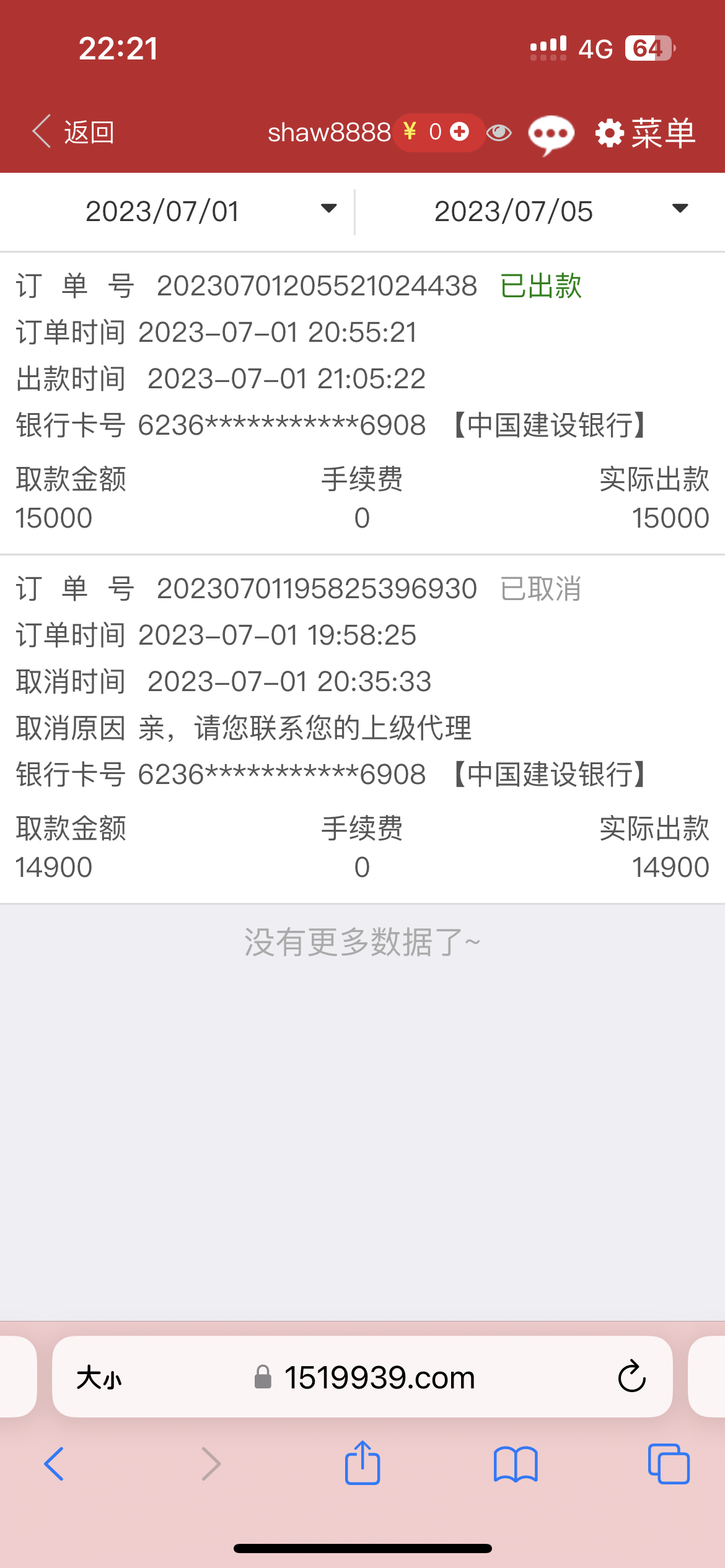This screenshot has width=725, height=1568.
Task: Show all open Safari tabs
Action: pos(669,1464)
